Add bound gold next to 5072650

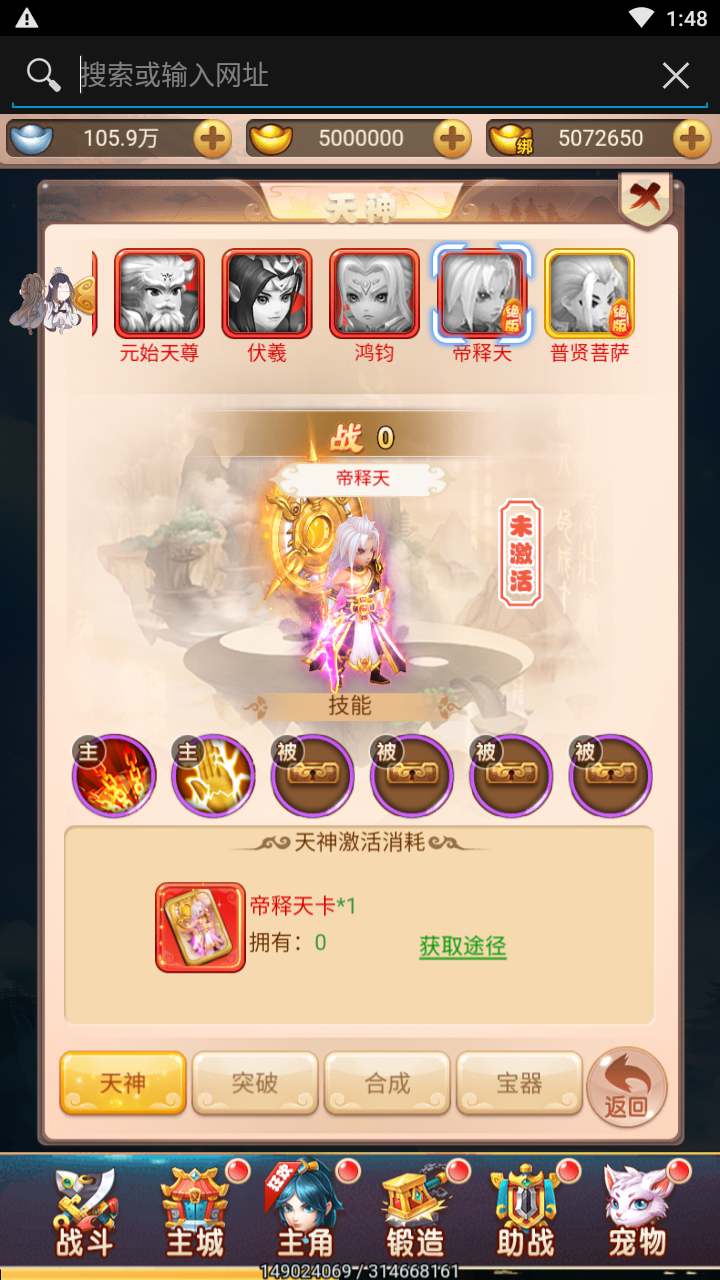pos(692,139)
